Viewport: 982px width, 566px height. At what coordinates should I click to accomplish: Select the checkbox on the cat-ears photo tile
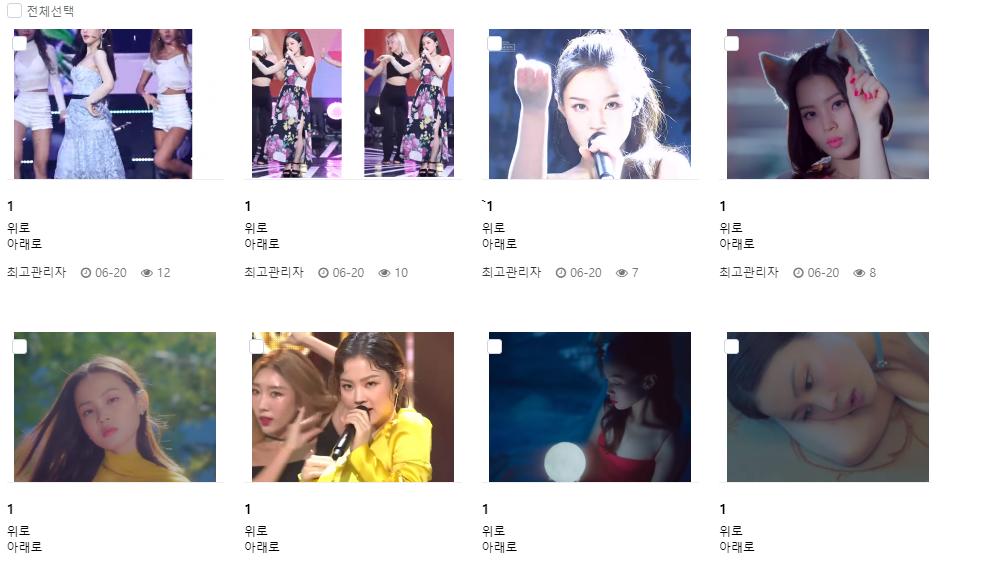[x=732, y=44]
